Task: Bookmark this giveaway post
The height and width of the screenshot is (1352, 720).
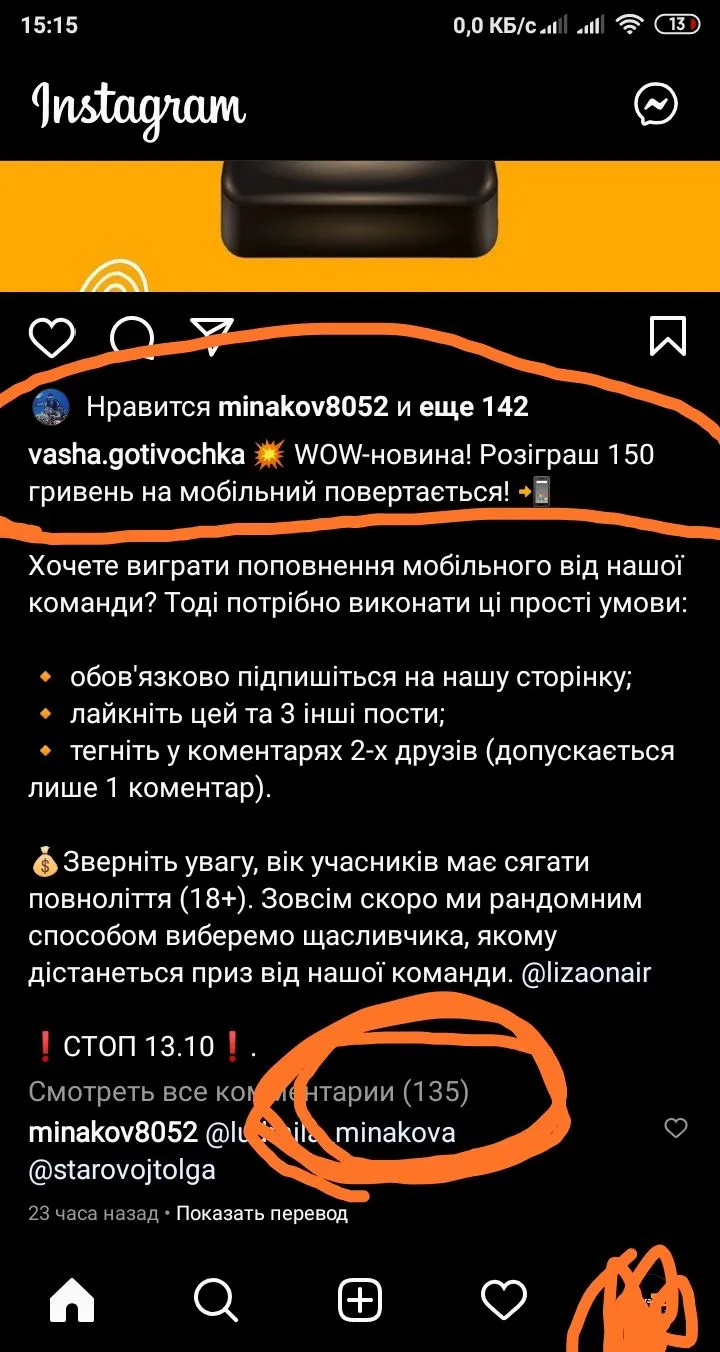Action: (667, 337)
